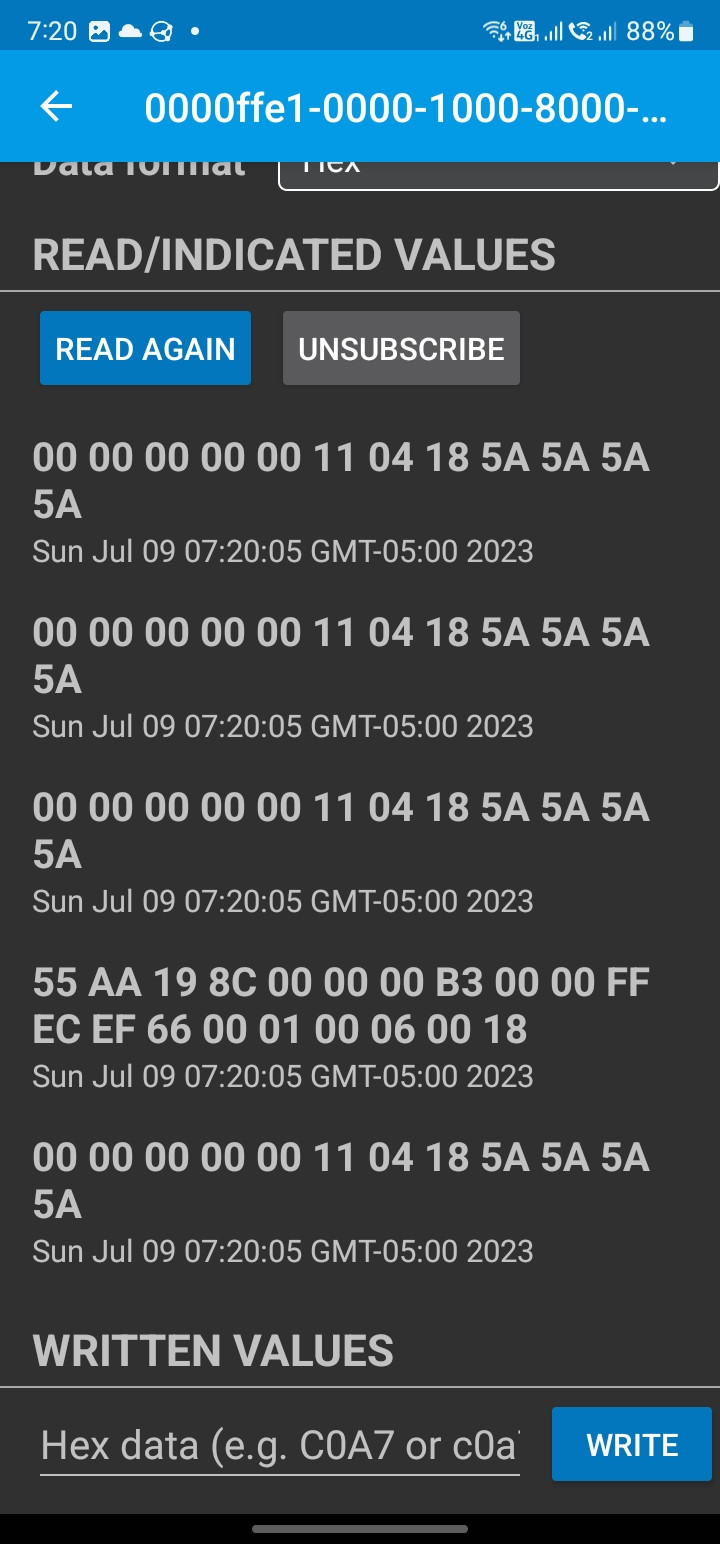The image size is (720, 1544).
Task: Tap the READ AGAIN button
Action: [145, 349]
